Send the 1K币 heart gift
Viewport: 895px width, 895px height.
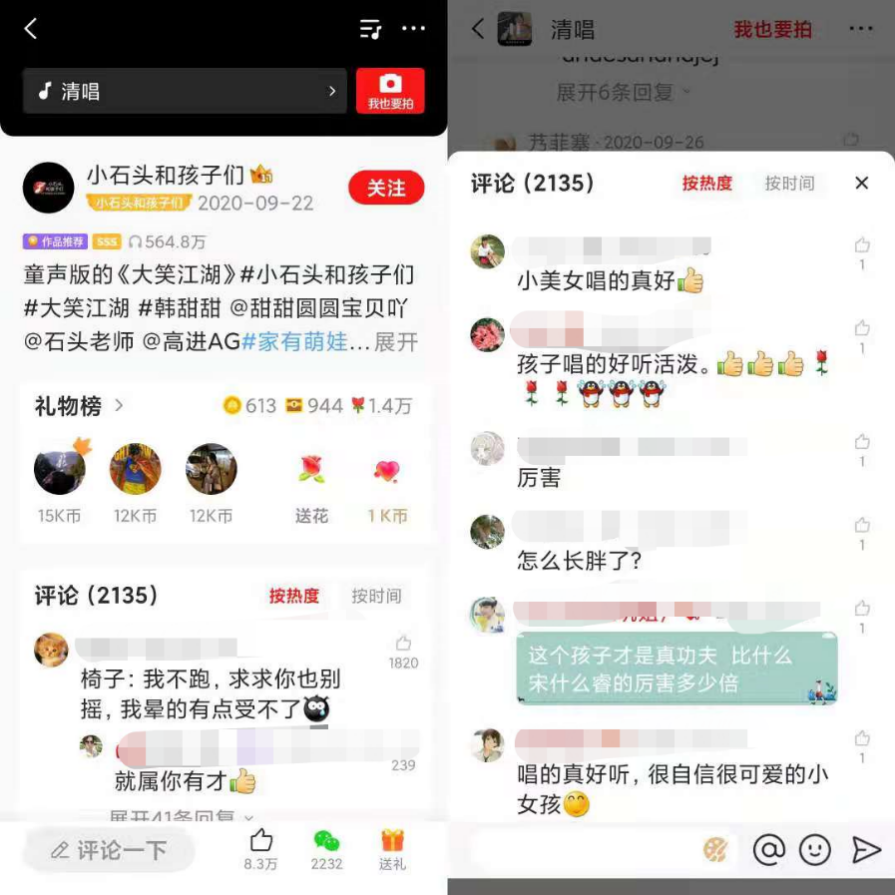[x=387, y=487]
